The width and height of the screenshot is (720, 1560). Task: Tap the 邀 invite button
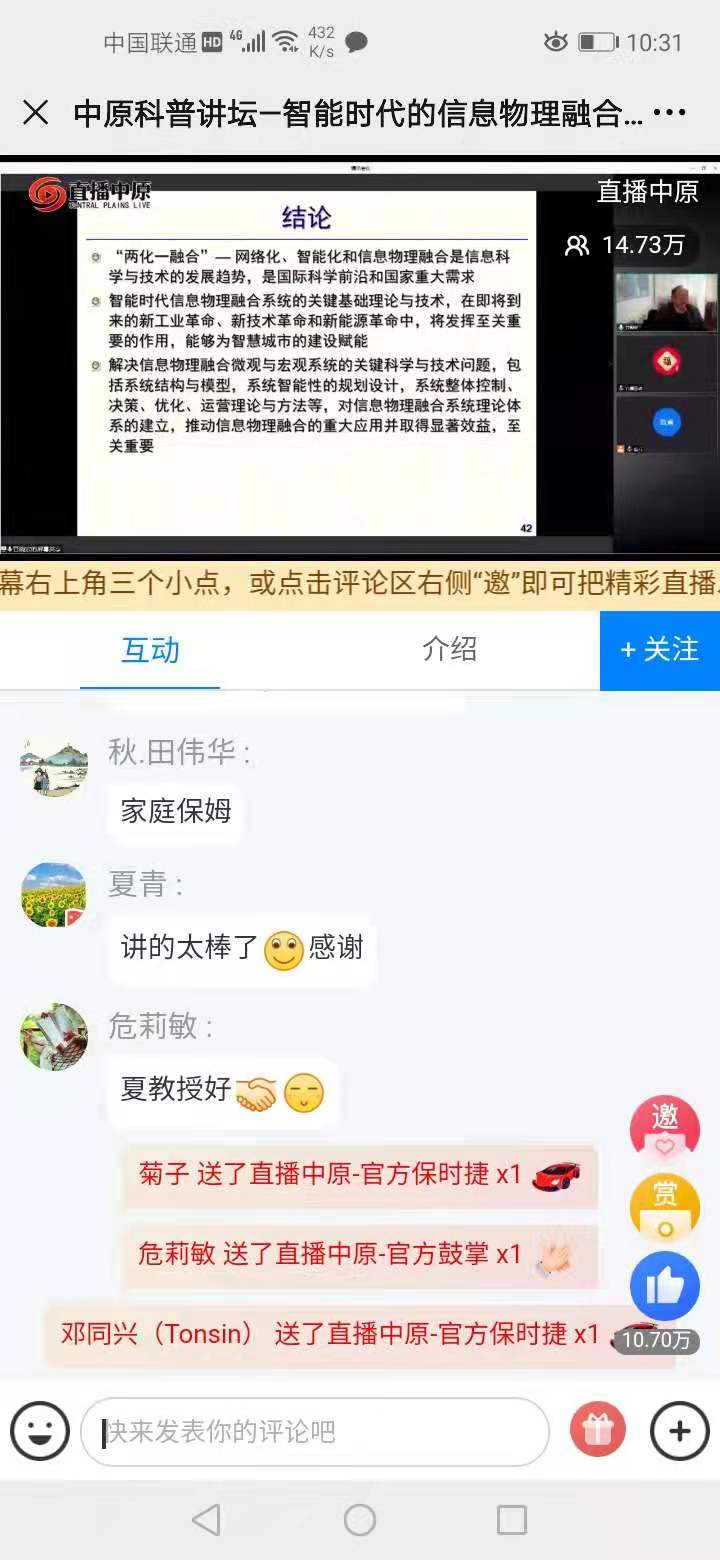pos(665,1128)
